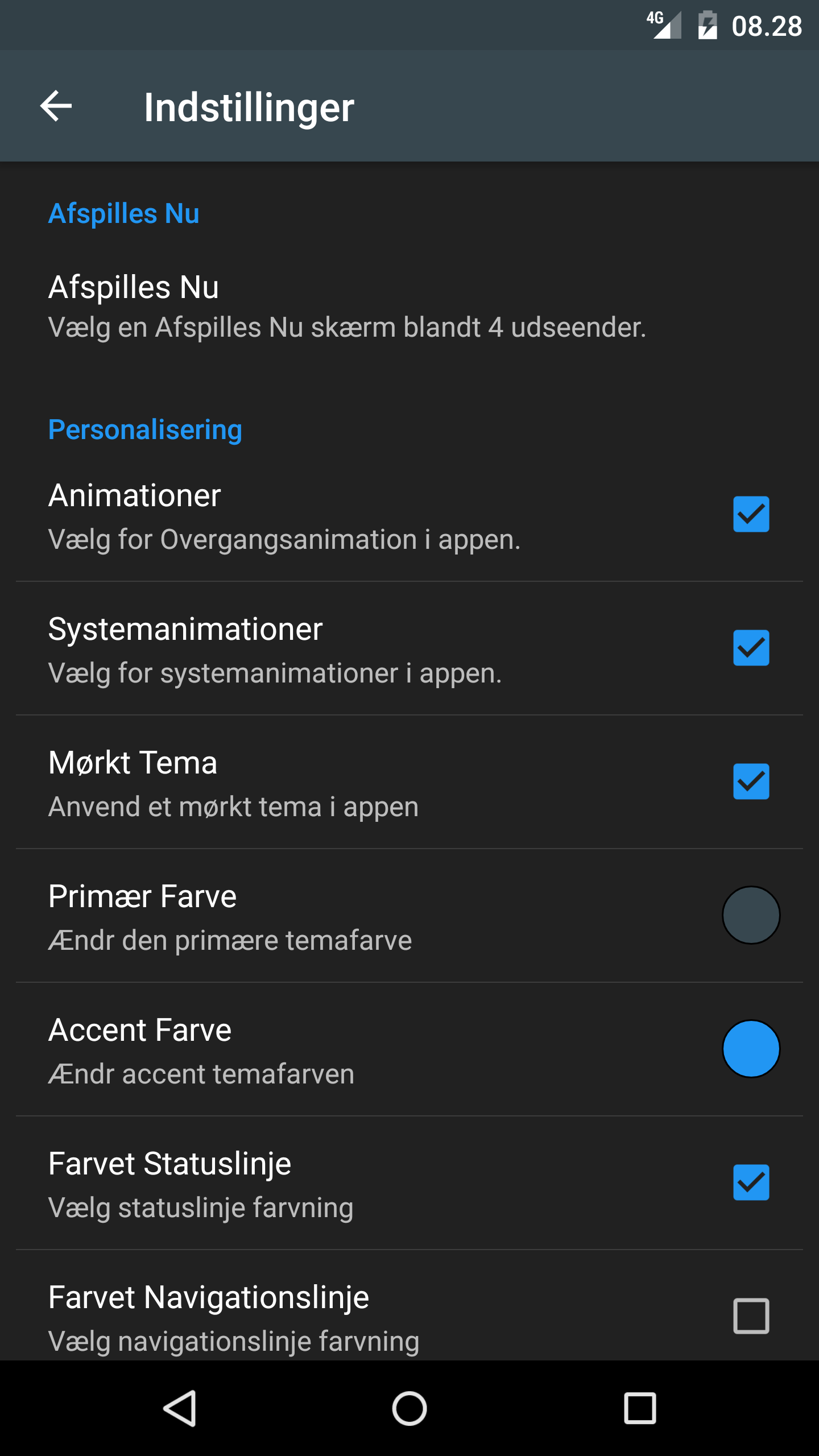Image resolution: width=819 pixels, height=1456 pixels.
Task: Open Accent Farve color picker
Action: pos(752,1049)
